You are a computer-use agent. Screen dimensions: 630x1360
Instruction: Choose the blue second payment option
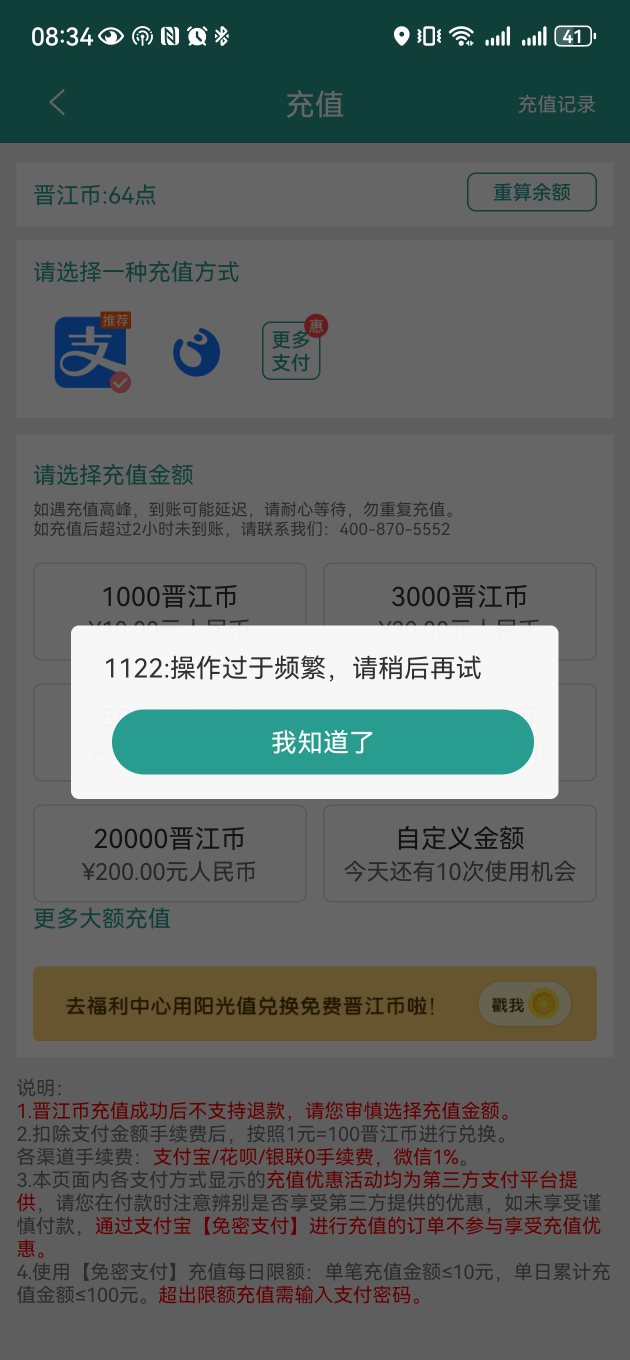[x=196, y=352]
